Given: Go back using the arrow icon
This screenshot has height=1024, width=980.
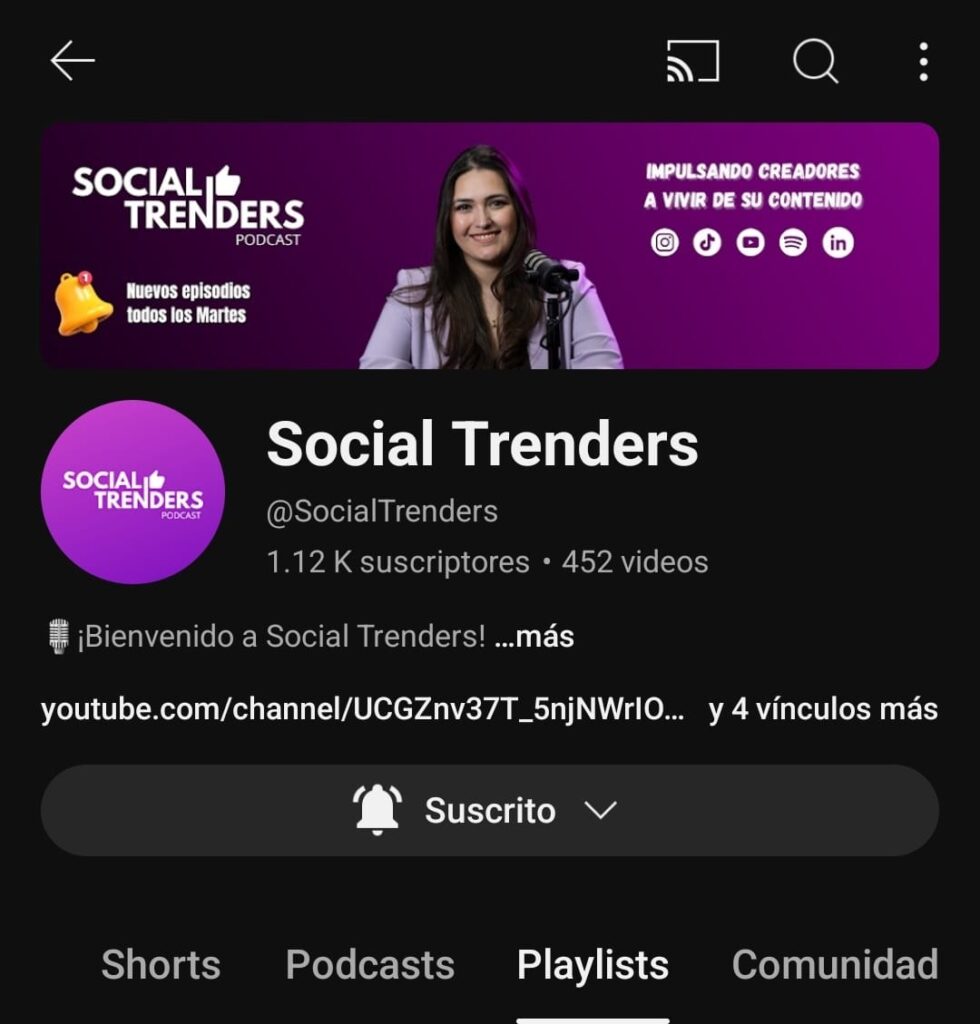Looking at the screenshot, I should coord(73,62).
